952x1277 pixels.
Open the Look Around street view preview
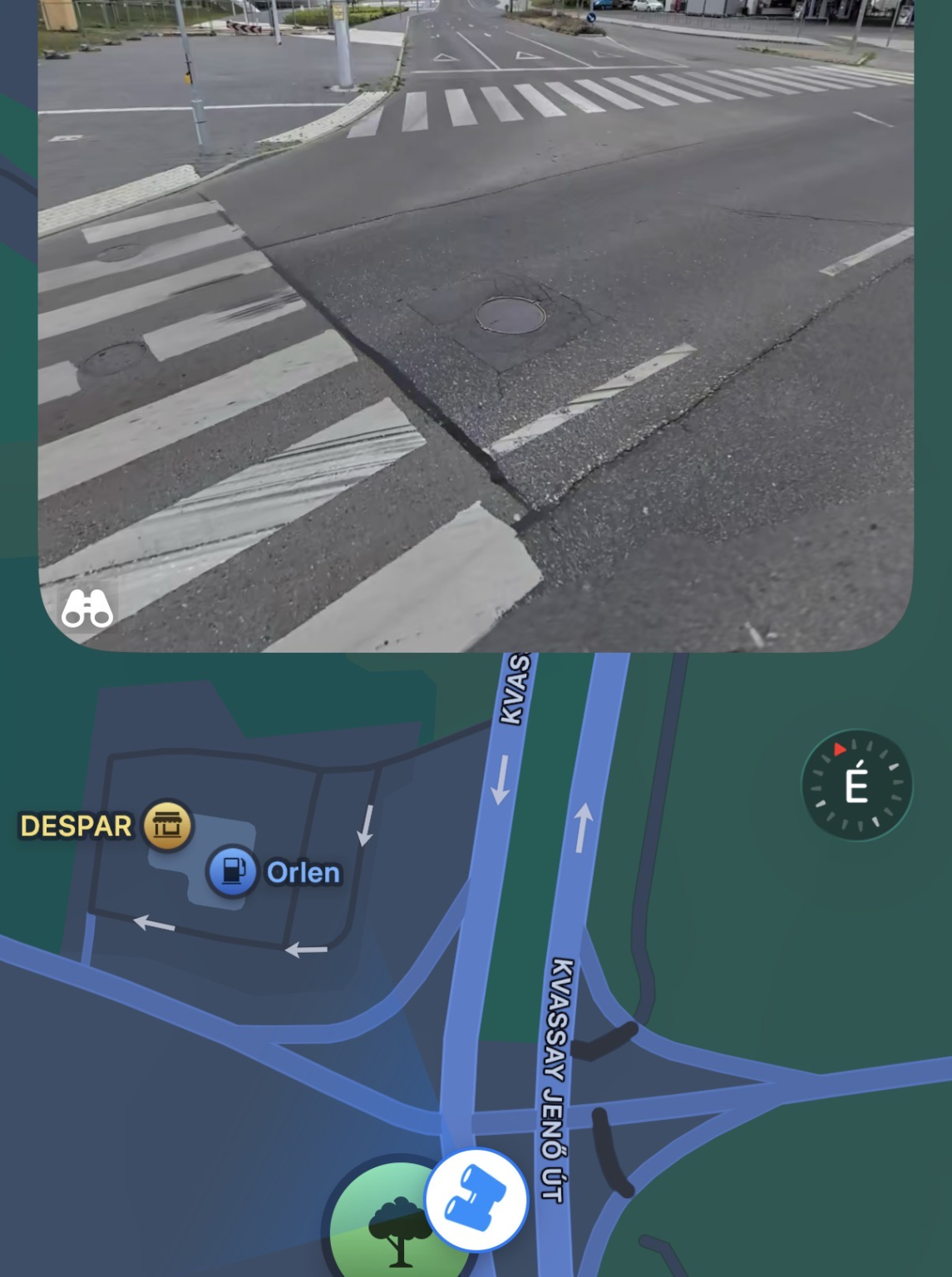click(x=476, y=324)
